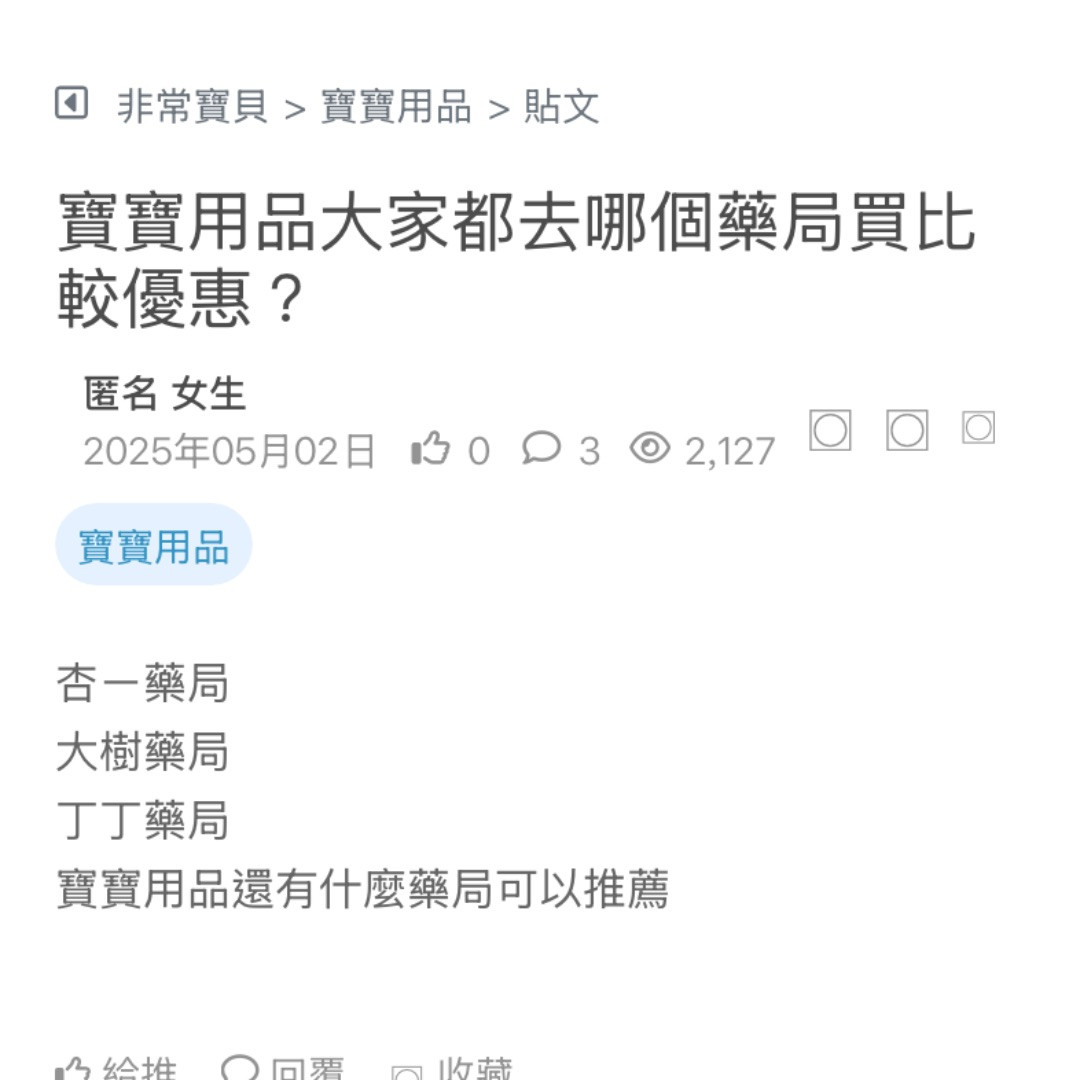Viewport: 1080px width, 1080px height.
Task: Tap 回覆 to reply to the post
Action: click(x=283, y=1070)
